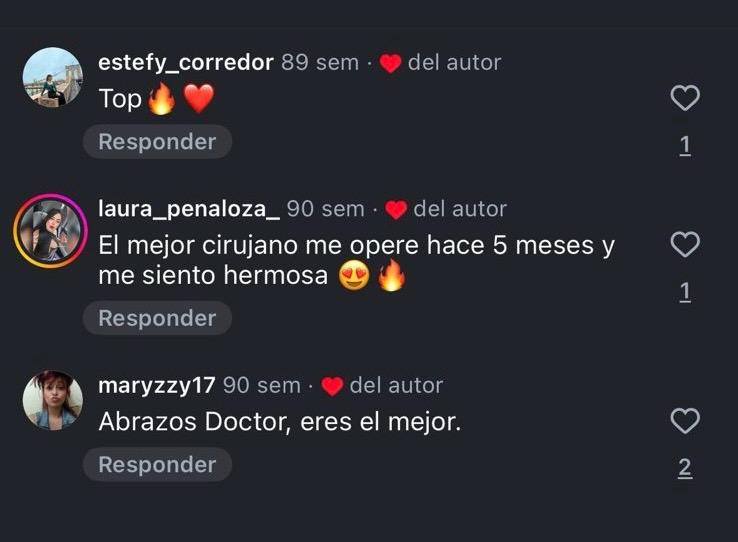Like maryzzy17's comment
Screen dimensions: 738x542
click(684, 421)
